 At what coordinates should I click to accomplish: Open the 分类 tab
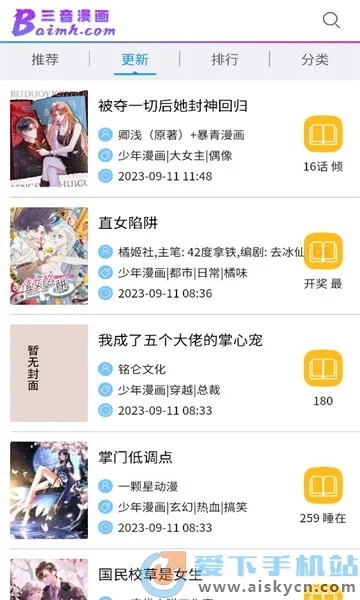pos(314,59)
